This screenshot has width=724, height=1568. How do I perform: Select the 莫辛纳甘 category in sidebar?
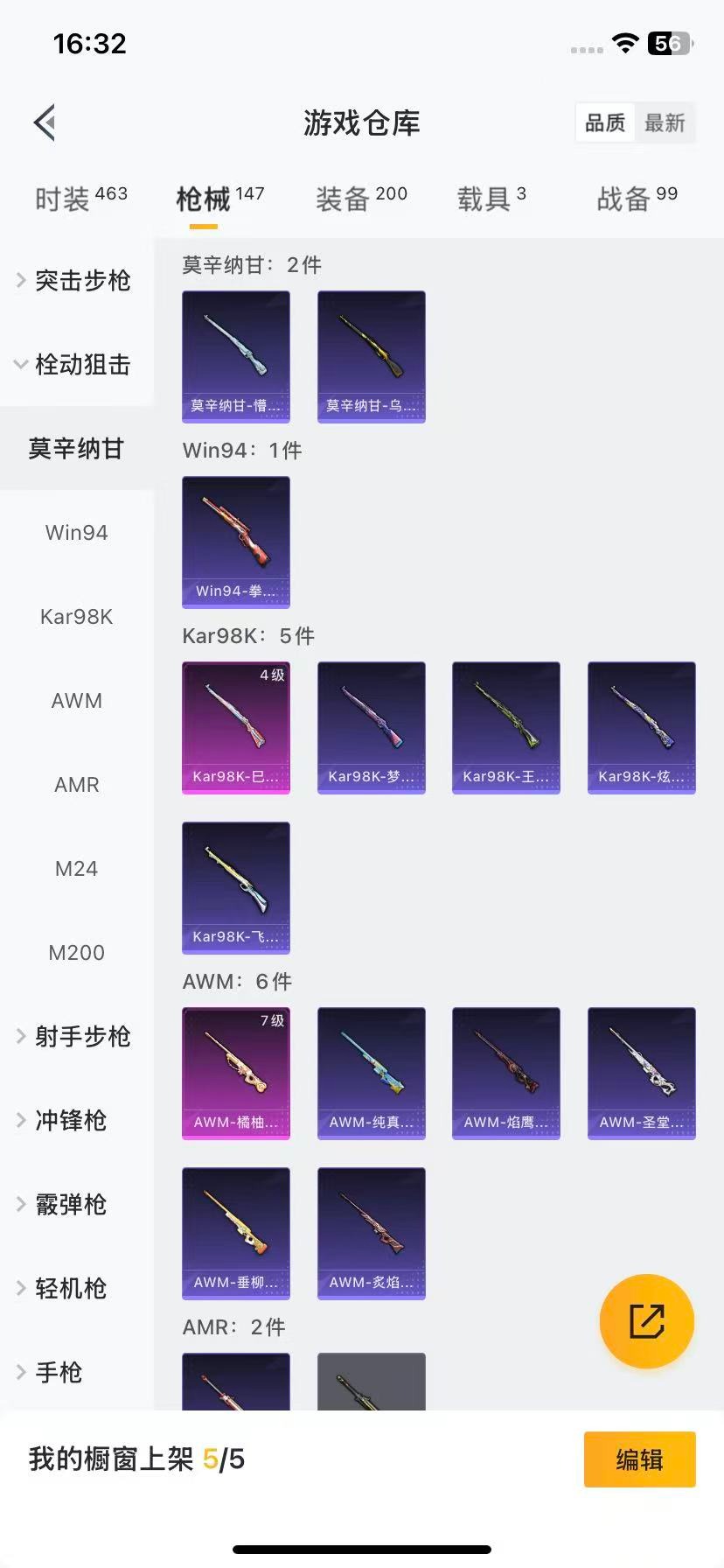pos(75,448)
